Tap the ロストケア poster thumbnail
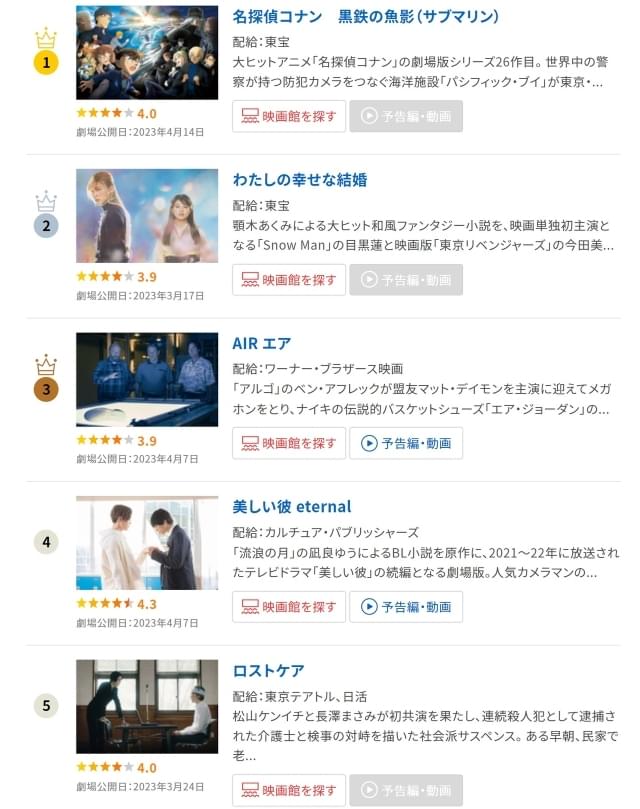The image size is (640, 809). [147, 706]
